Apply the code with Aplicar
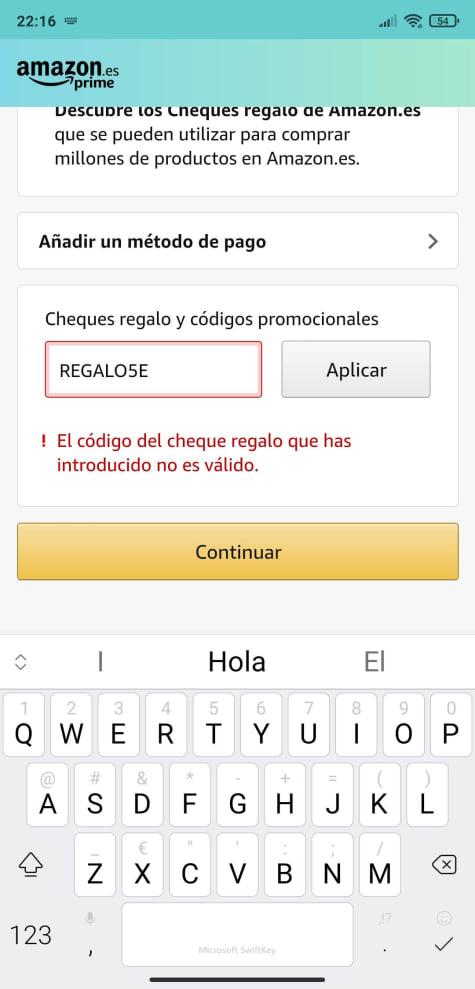 coord(356,370)
